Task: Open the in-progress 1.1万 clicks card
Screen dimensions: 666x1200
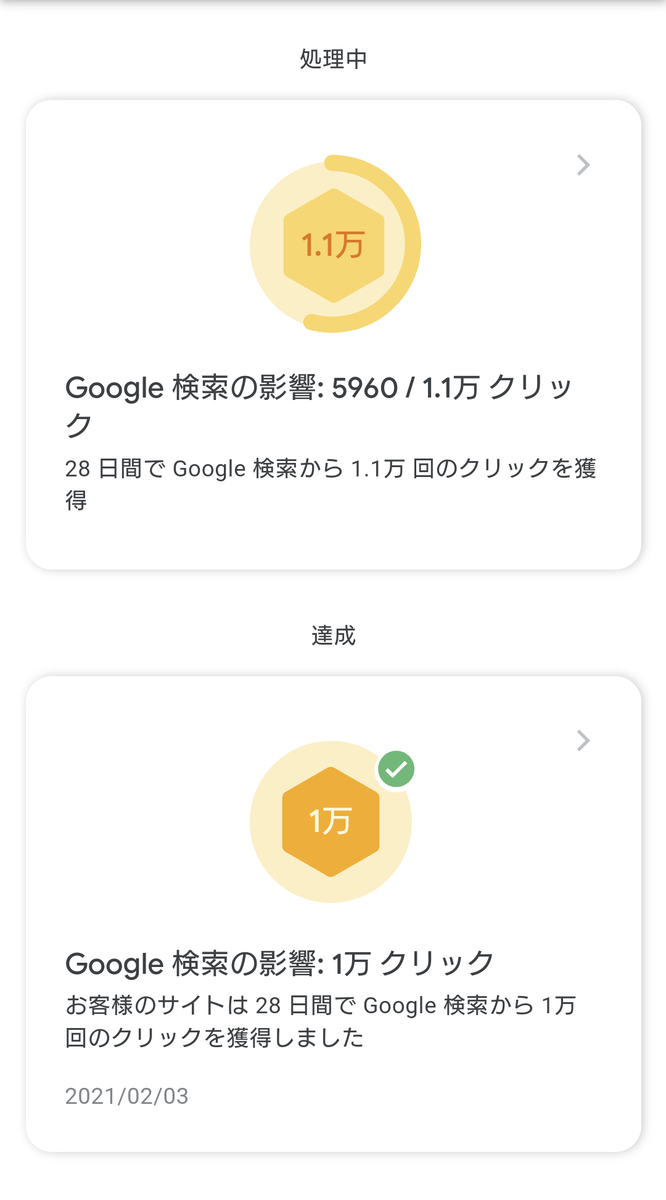Action: click(333, 335)
